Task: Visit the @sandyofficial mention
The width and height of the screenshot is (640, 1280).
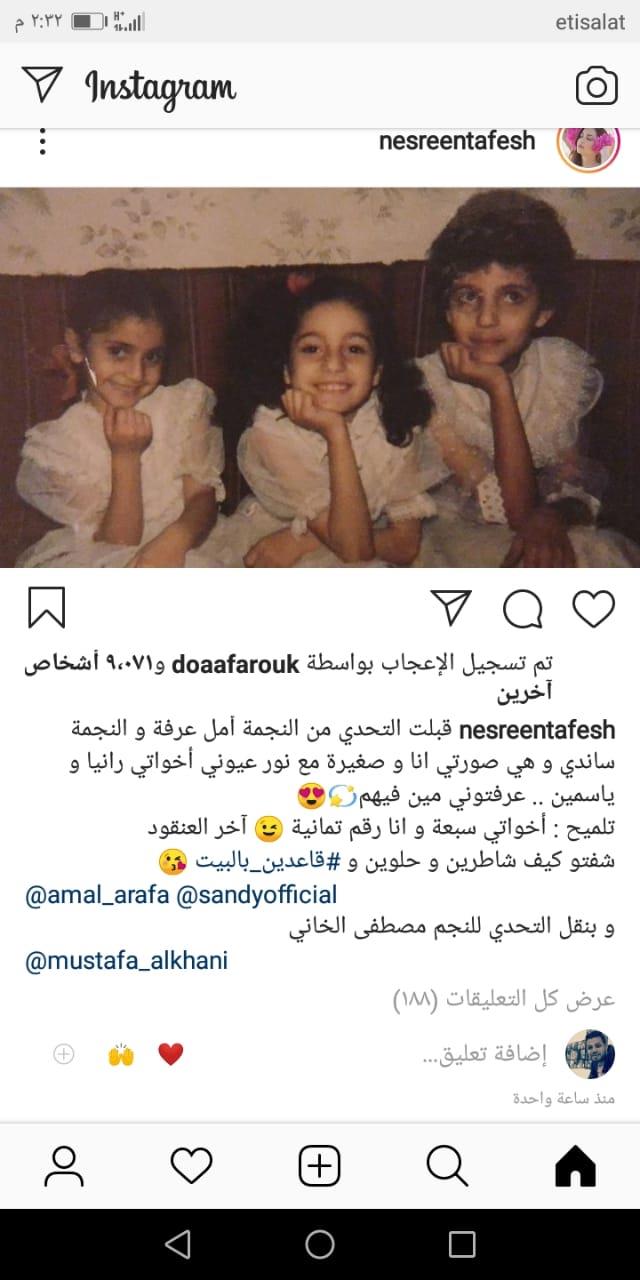Action: (256, 894)
